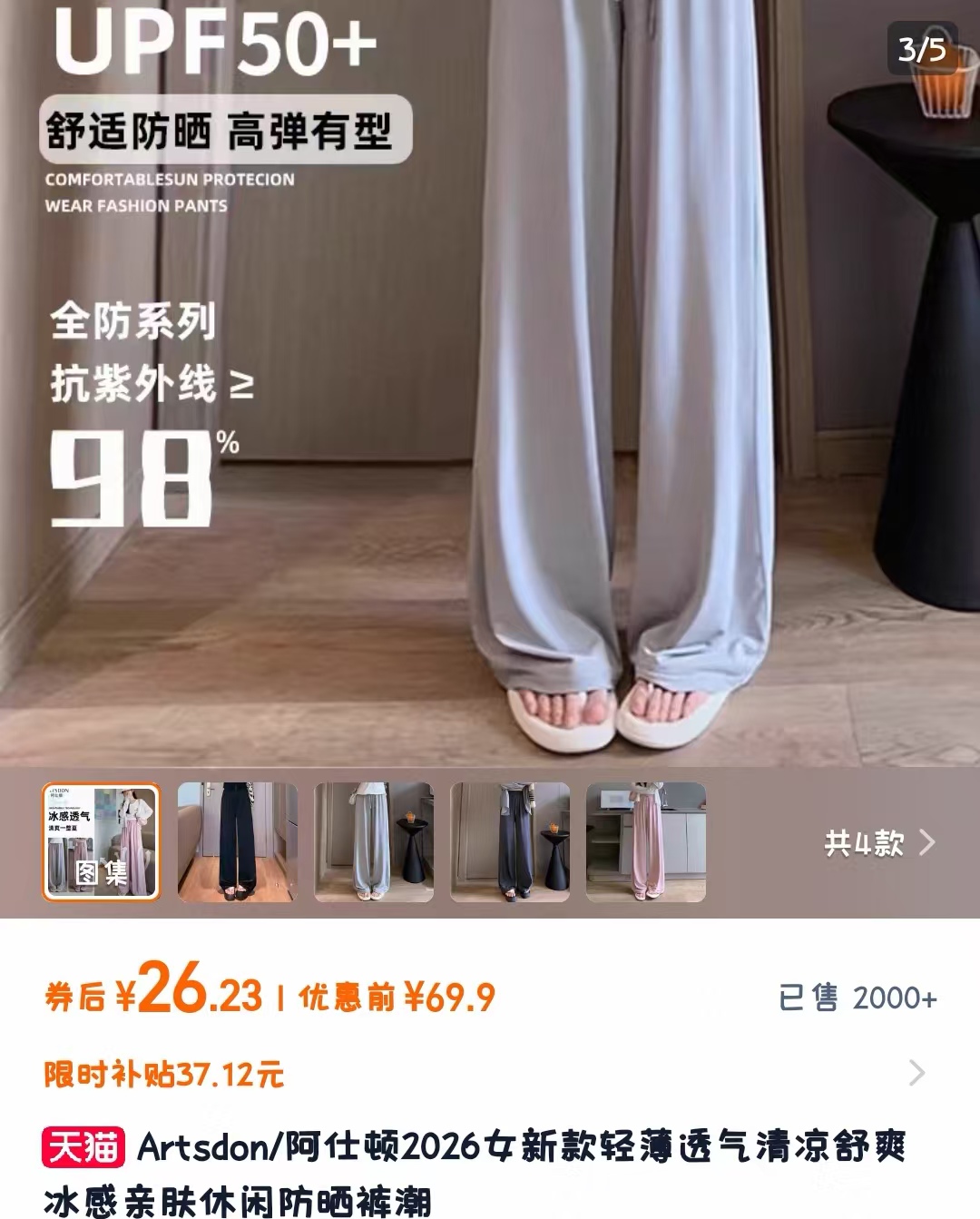The width and height of the screenshot is (980, 1219).
Task: Select the black pants variant thumbnail
Action: click(237, 841)
